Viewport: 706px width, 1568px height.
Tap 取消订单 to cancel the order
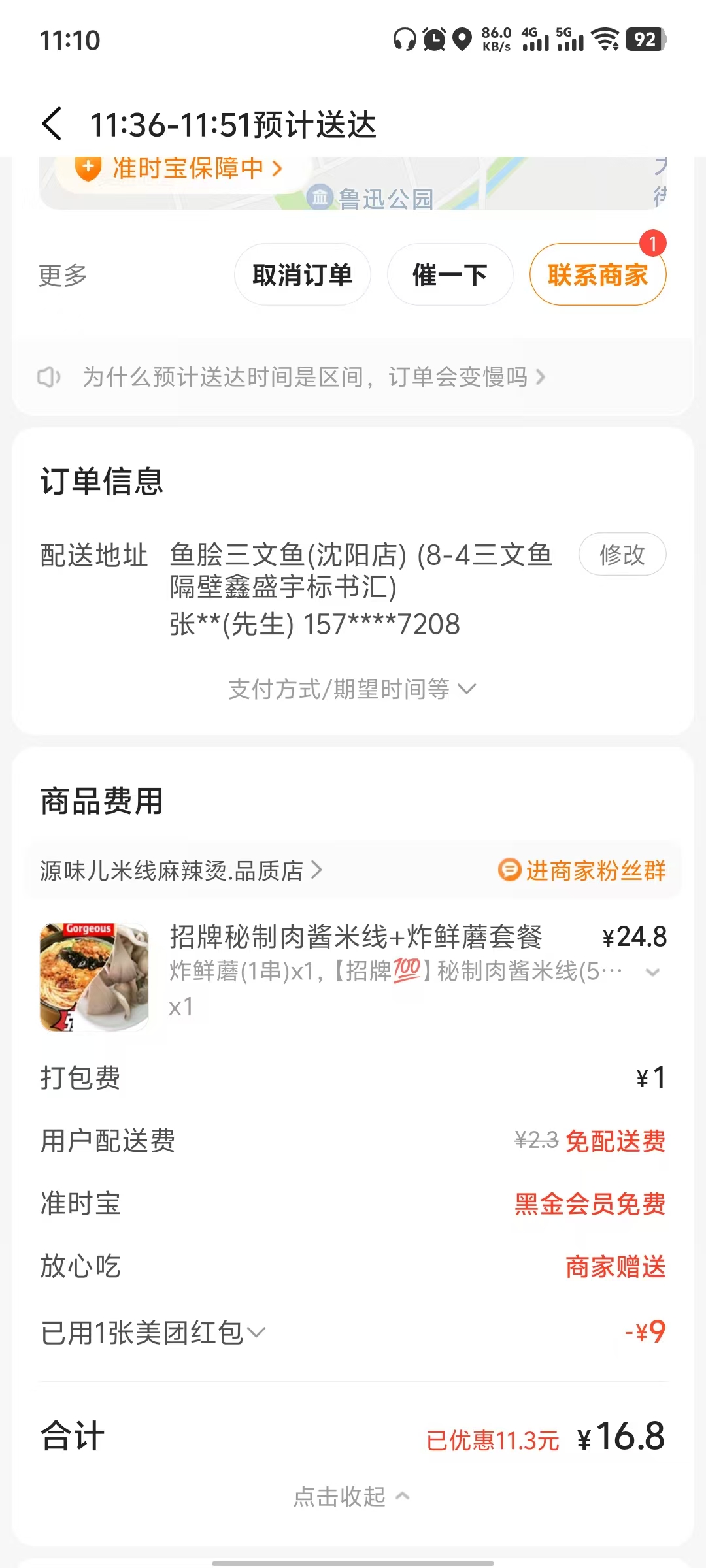click(303, 275)
